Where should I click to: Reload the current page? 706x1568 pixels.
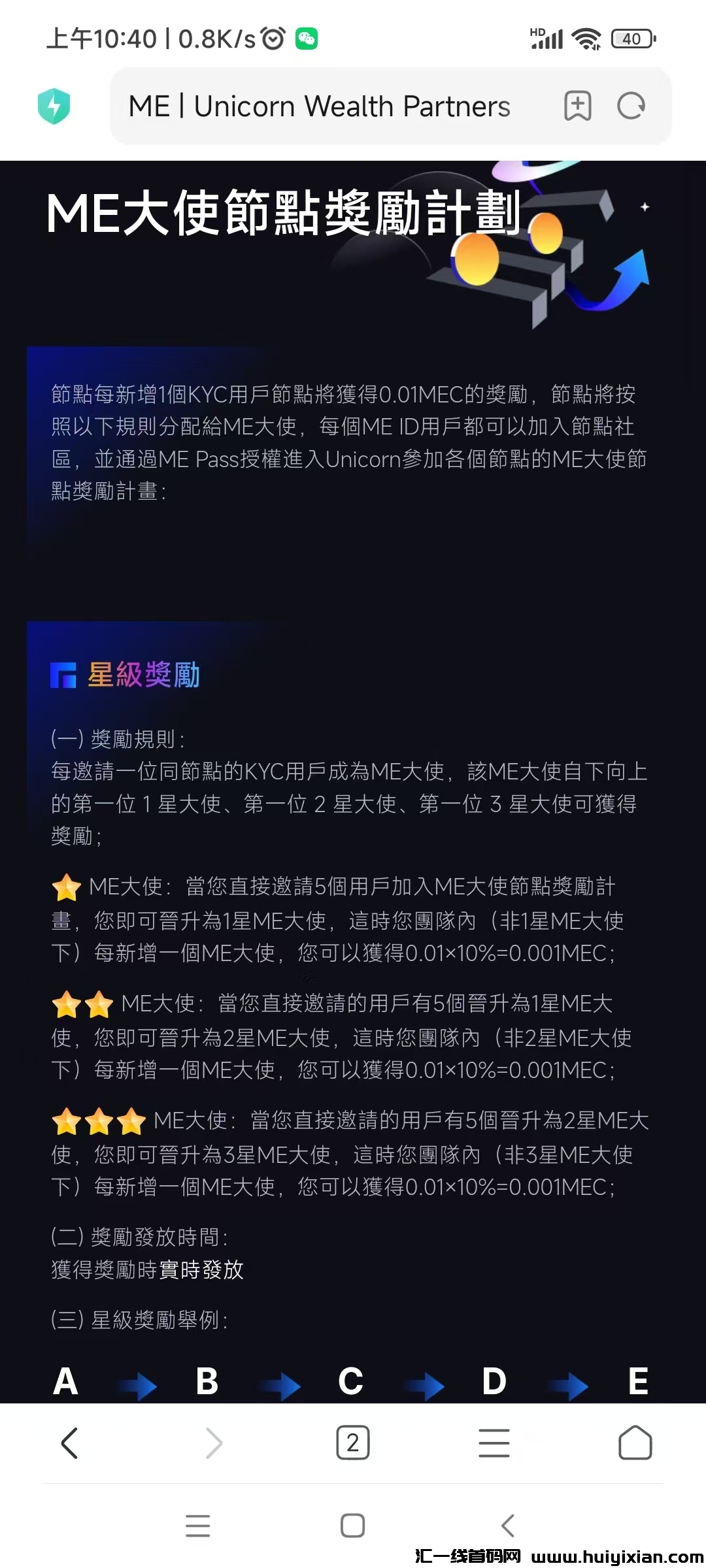coord(631,106)
